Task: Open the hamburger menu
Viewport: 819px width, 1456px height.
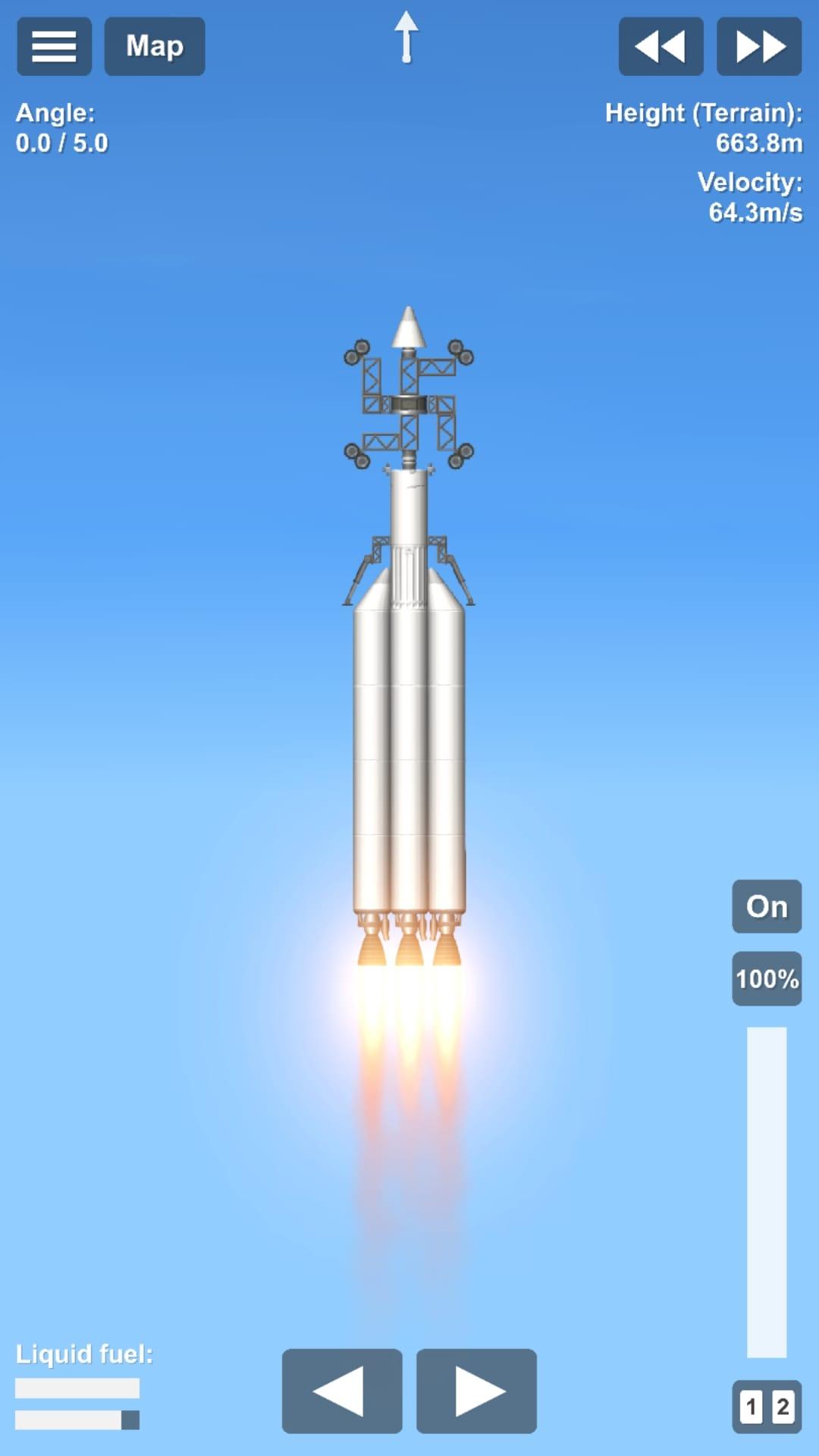Action: 54,46
